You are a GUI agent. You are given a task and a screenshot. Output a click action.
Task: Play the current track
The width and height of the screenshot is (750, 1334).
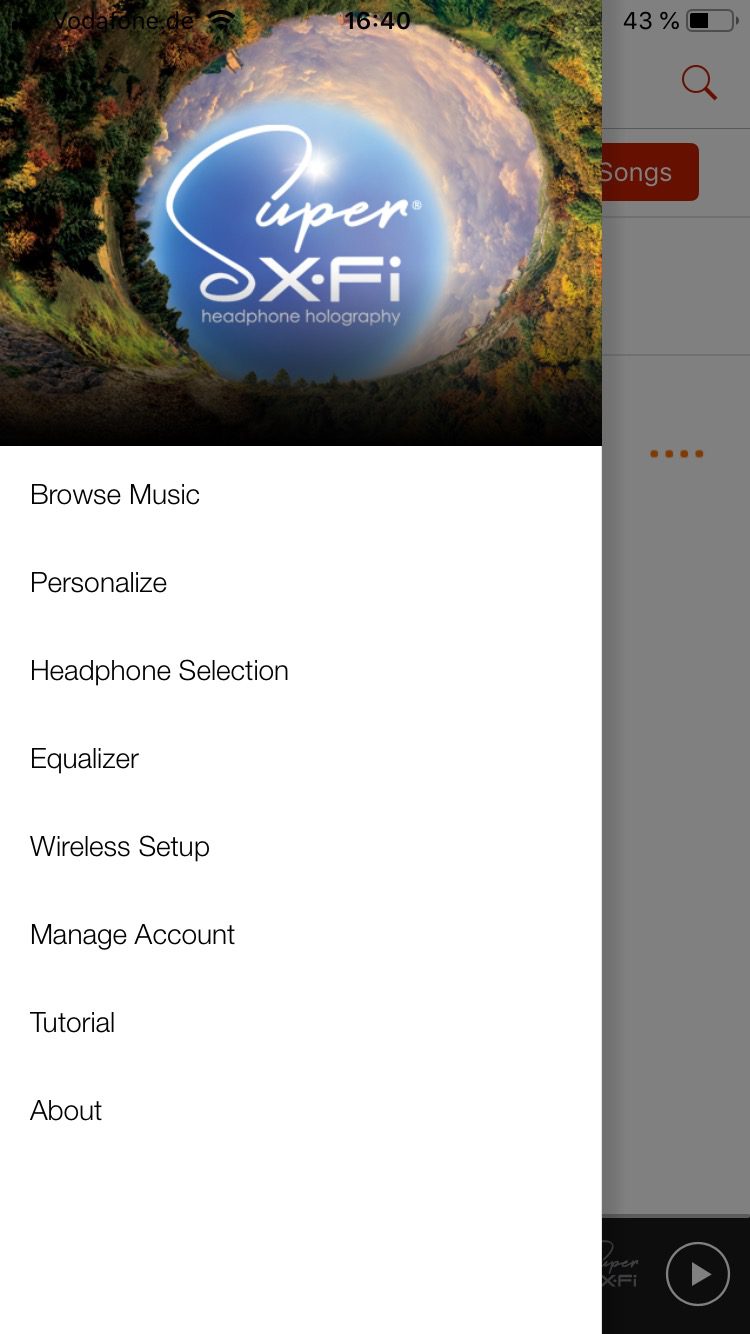698,1273
